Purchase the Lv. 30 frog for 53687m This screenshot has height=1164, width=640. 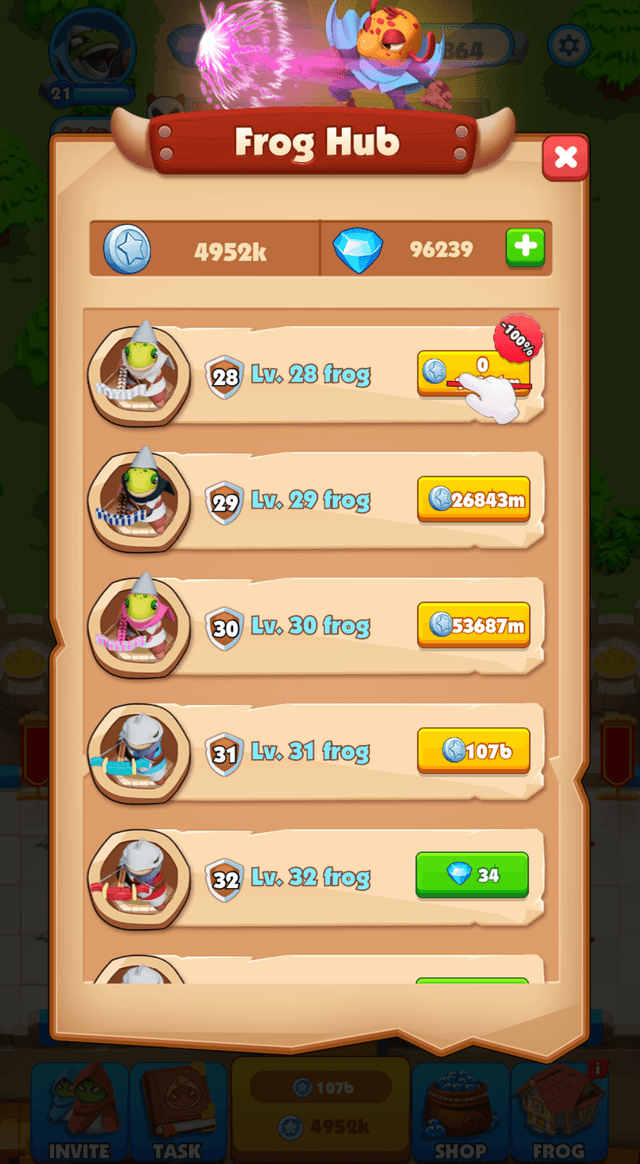click(x=473, y=625)
